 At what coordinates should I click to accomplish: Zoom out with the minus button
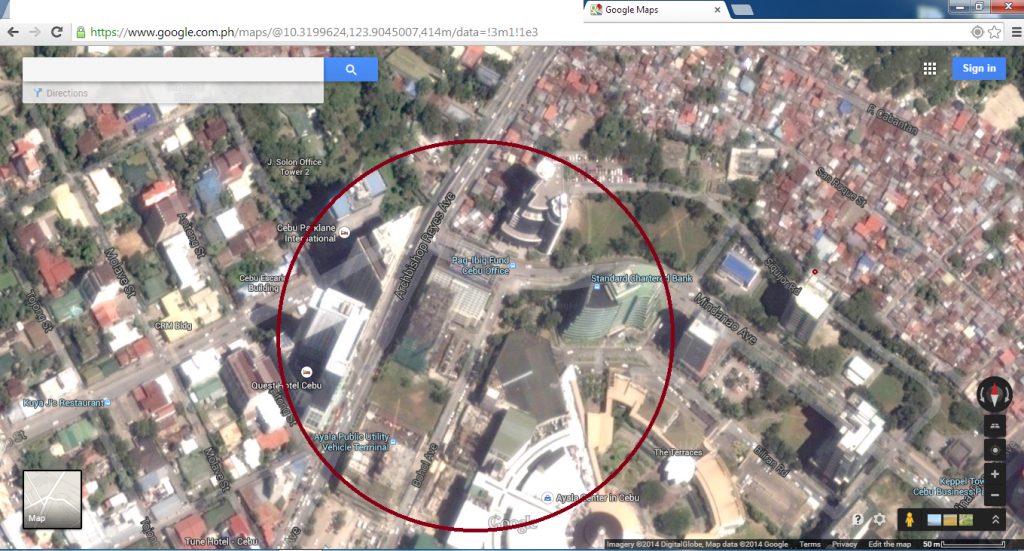click(x=994, y=494)
